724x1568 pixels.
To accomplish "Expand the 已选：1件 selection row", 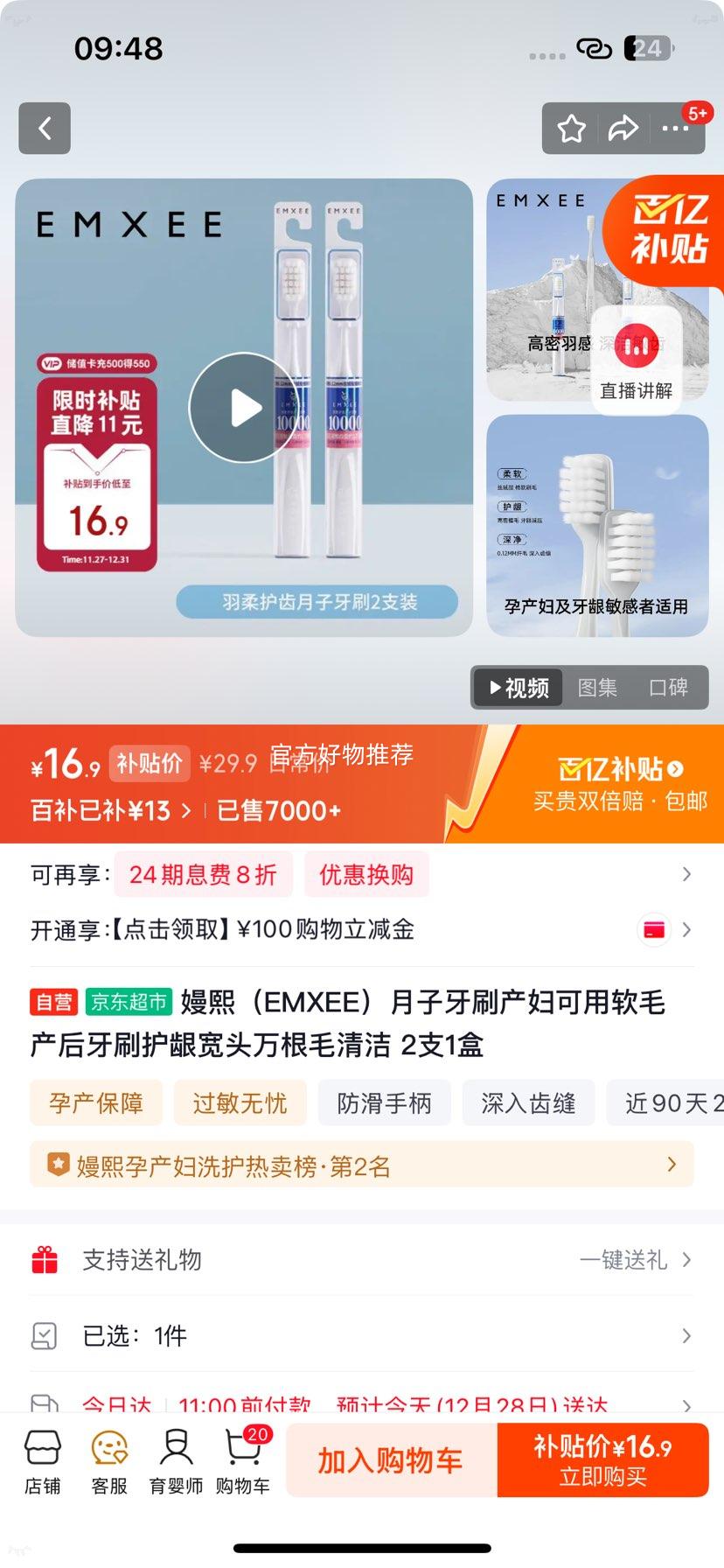I will point(362,1334).
